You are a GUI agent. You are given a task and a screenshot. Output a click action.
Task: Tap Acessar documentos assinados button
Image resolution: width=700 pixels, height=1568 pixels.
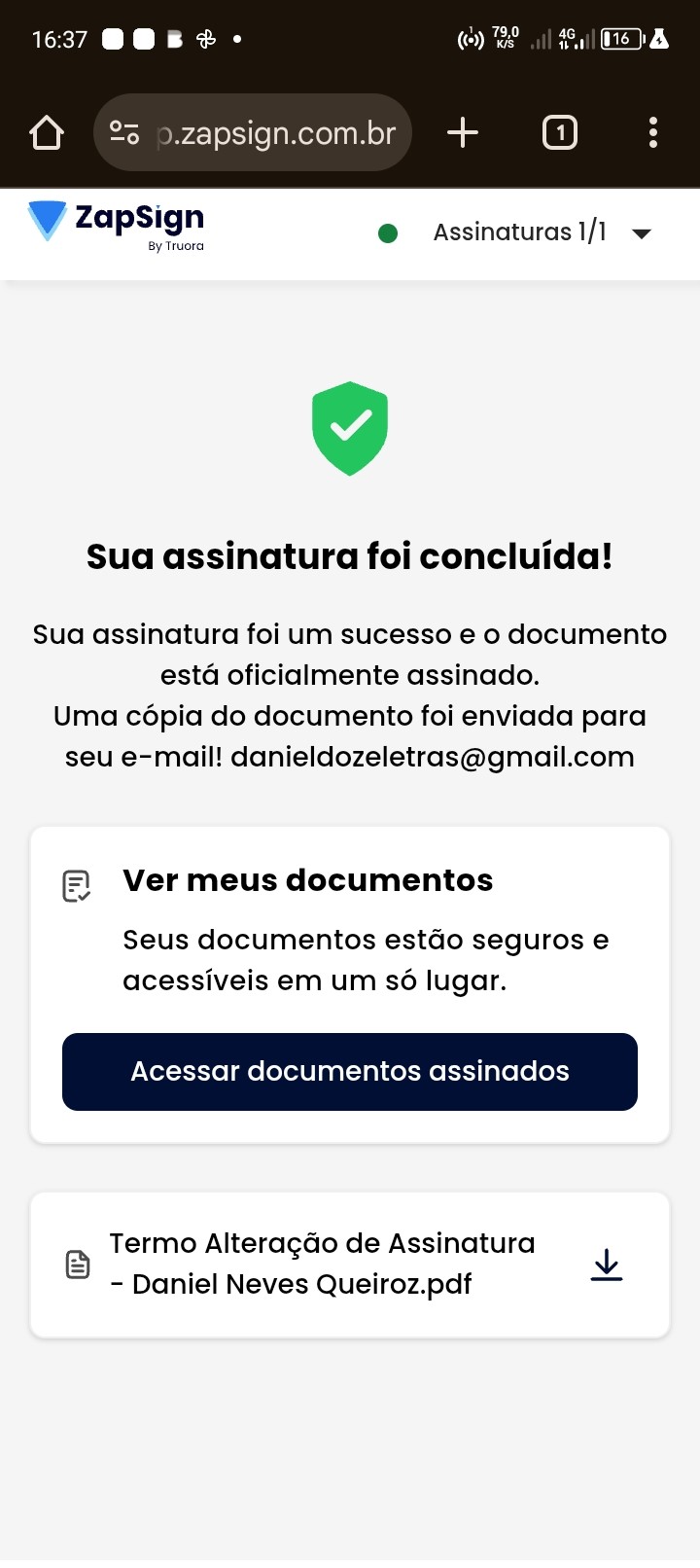pos(350,1071)
